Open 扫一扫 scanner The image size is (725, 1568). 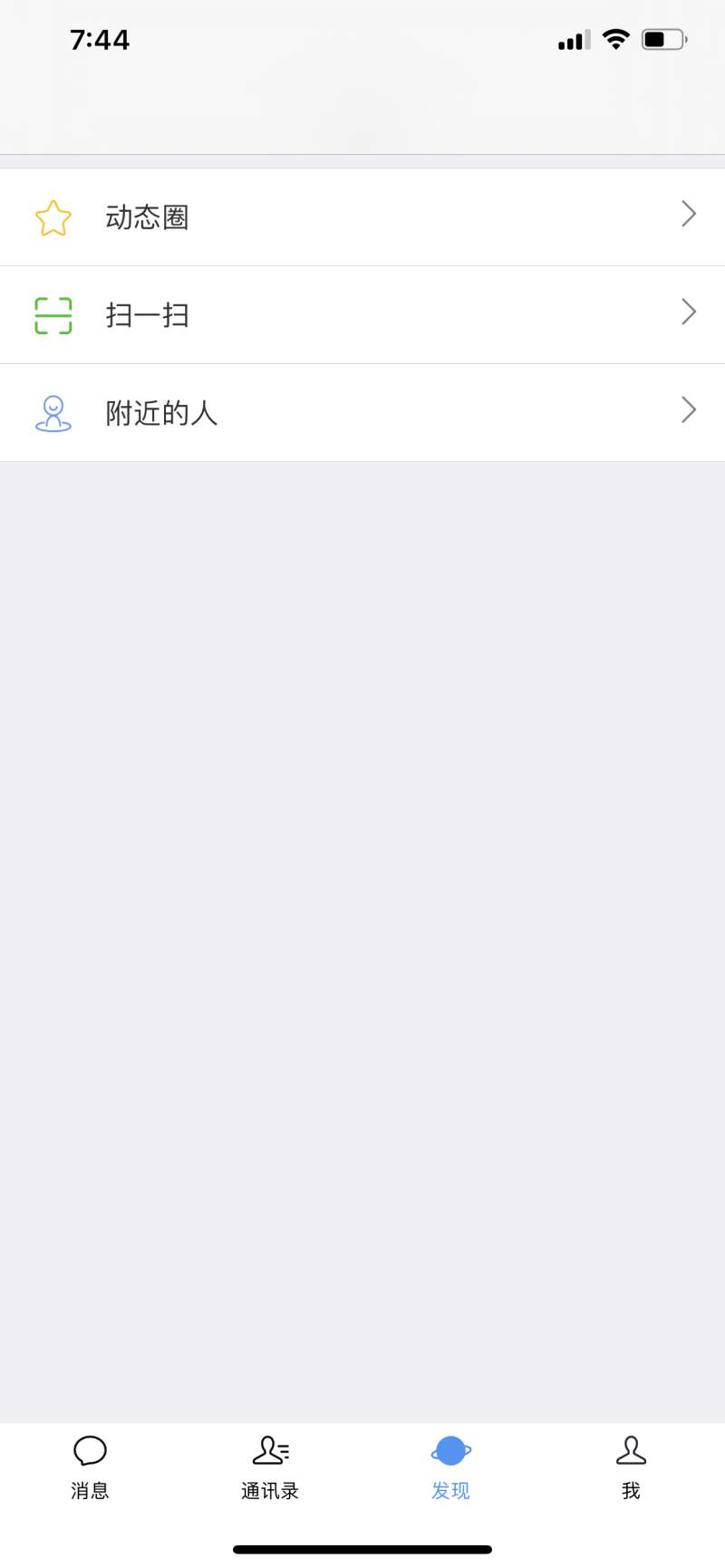(x=362, y=315)
